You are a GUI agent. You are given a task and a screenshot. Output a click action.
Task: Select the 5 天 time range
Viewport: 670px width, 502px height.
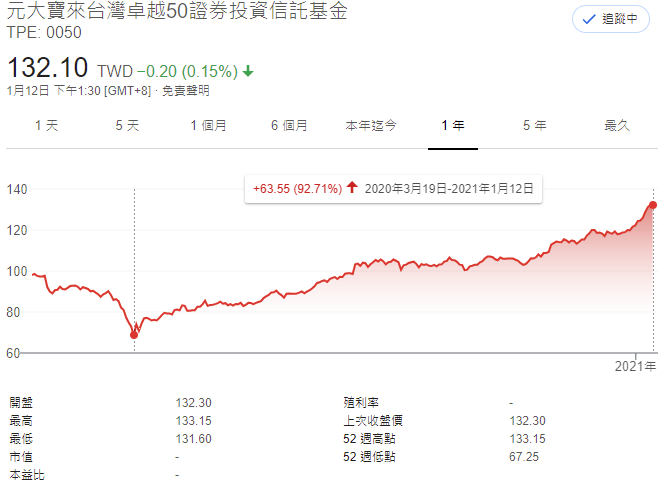(127, 126)
